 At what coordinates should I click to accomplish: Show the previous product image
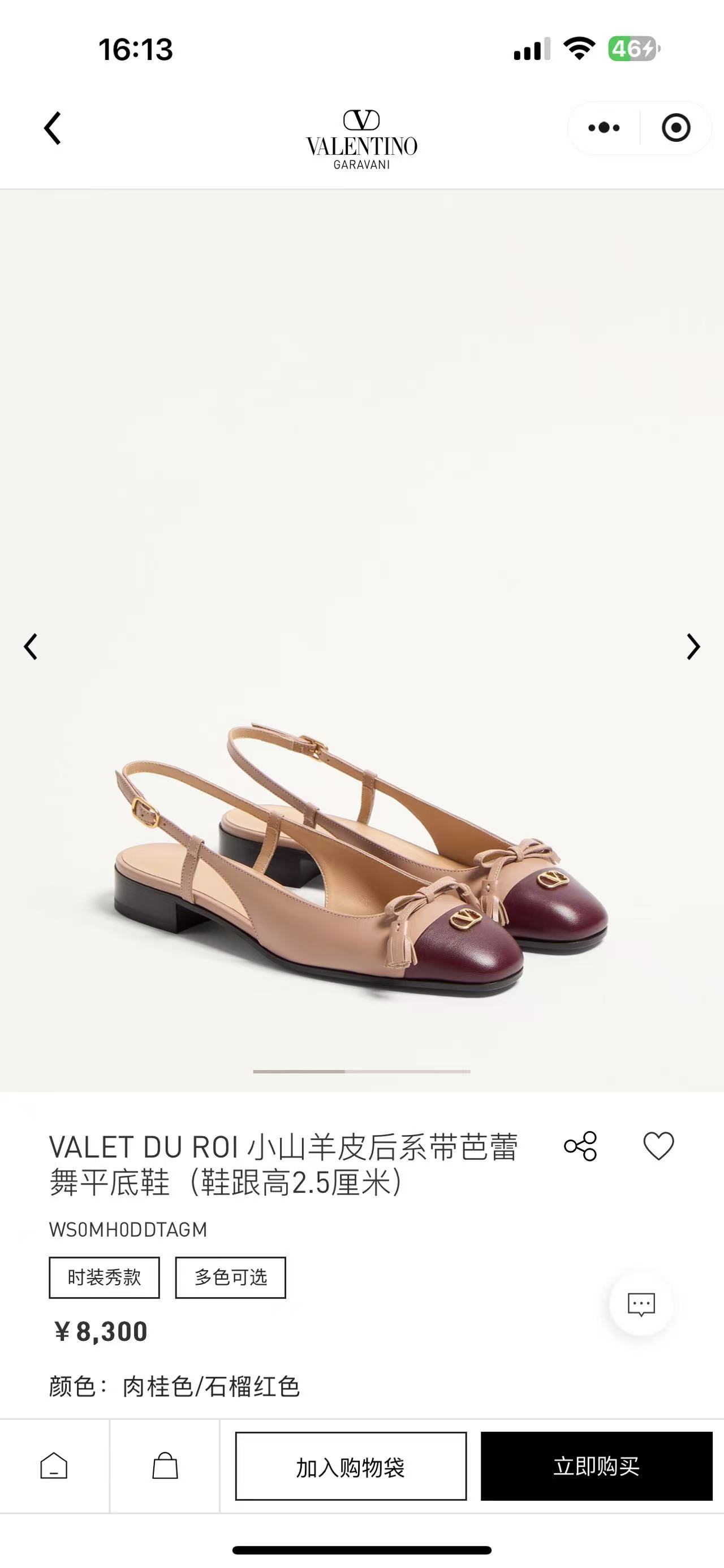coord(31,647)
